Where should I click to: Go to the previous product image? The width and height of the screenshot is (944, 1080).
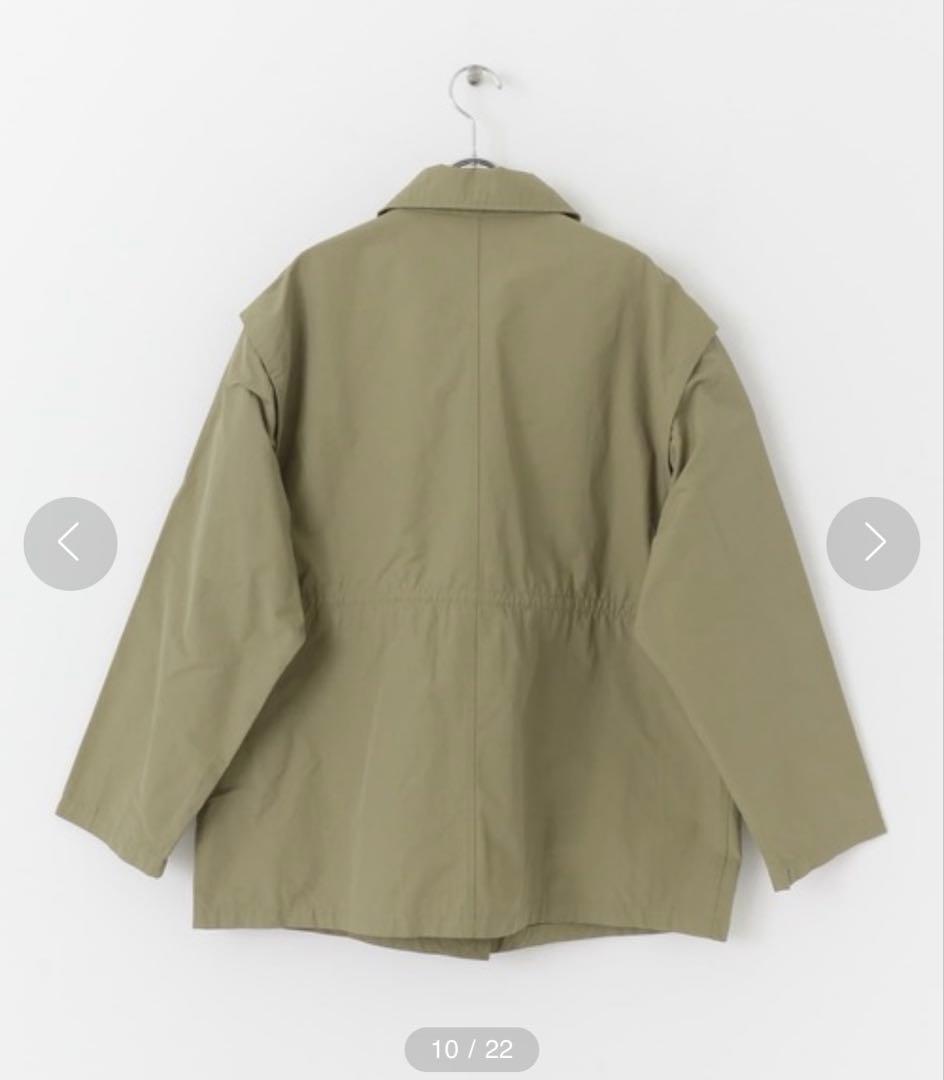pyautogui.click(x=70, y=543)
